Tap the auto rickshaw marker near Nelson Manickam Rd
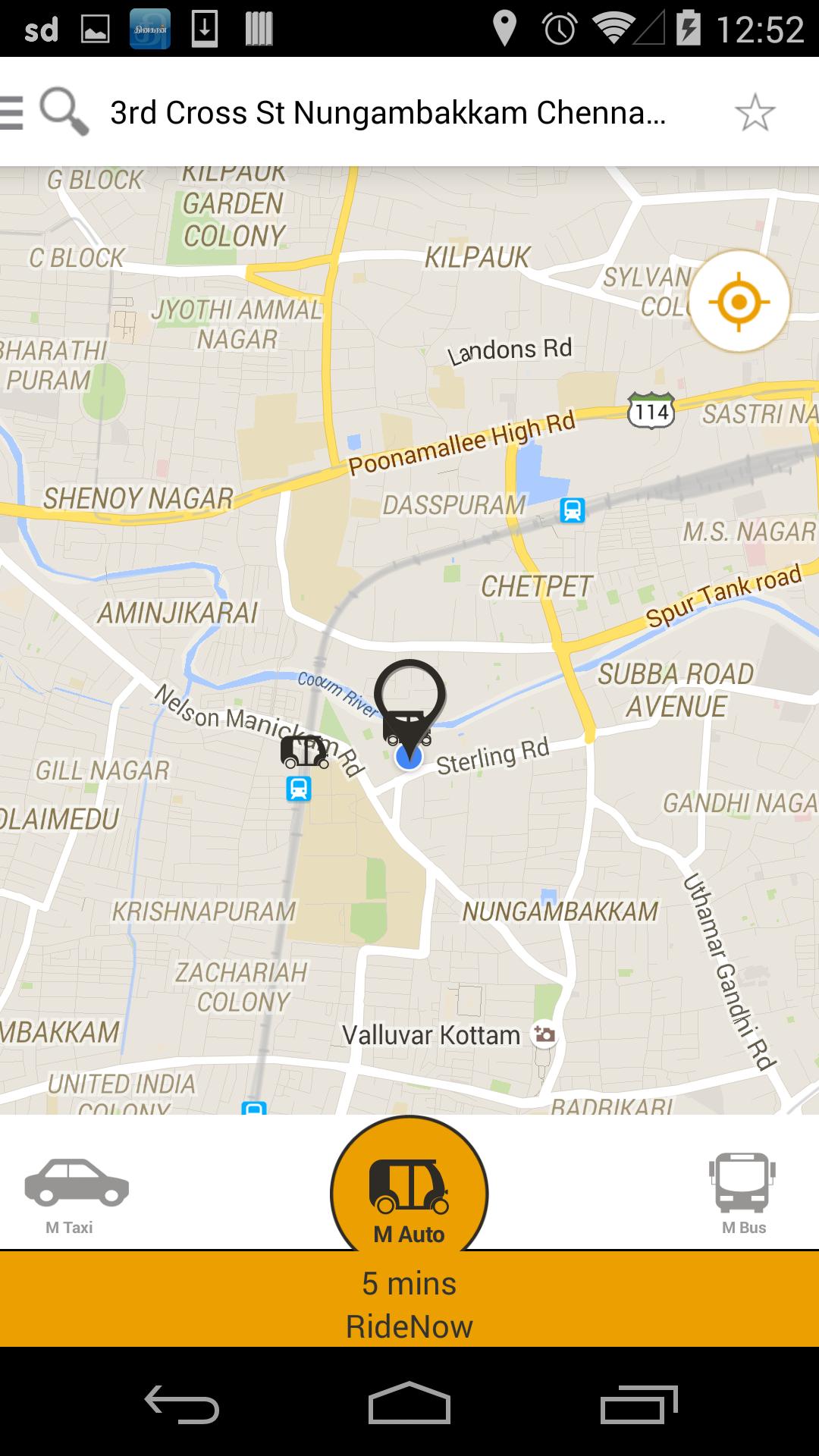Screen dimensions: 819x1456 pyautogui.click(x=304, y=752)
